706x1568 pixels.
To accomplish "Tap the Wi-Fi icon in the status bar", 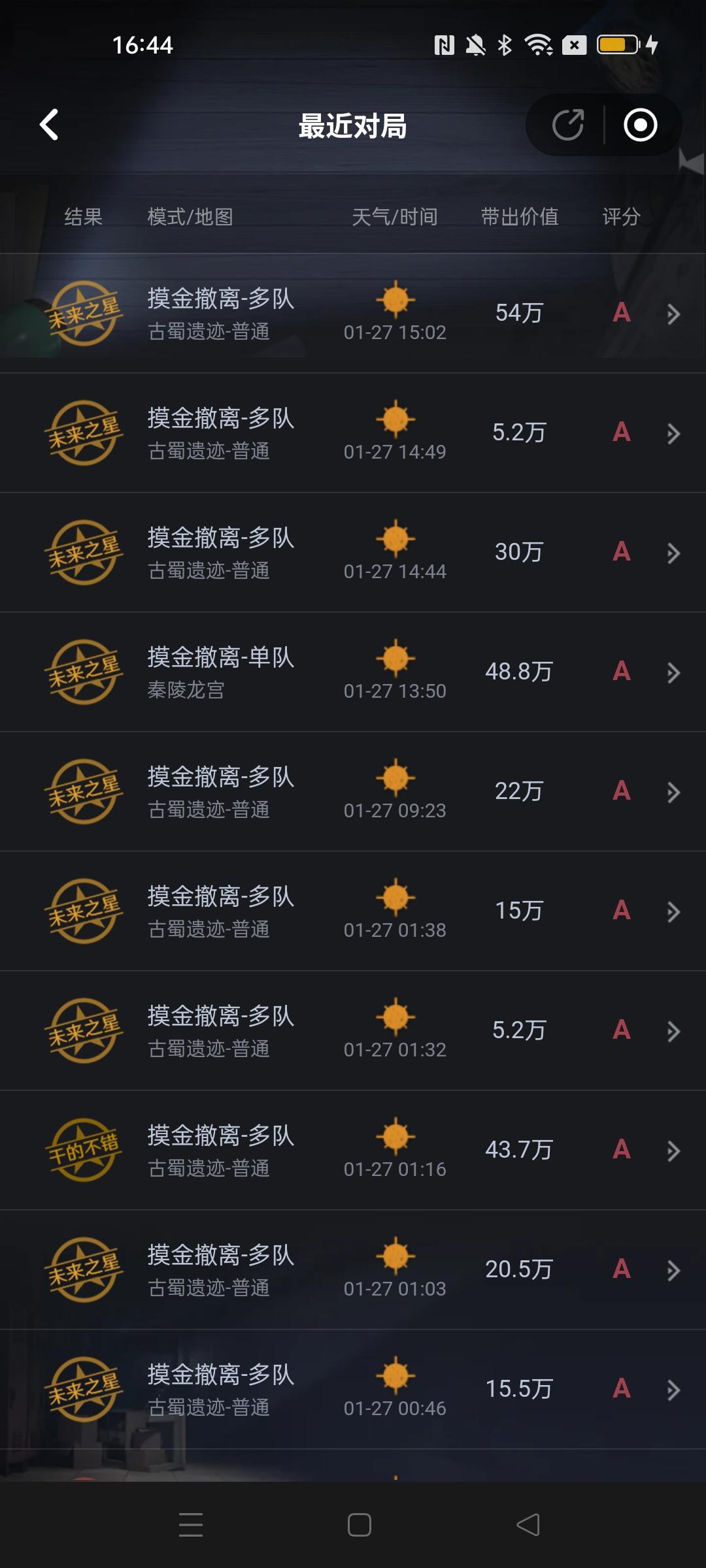I will click(x=538, y=44).
